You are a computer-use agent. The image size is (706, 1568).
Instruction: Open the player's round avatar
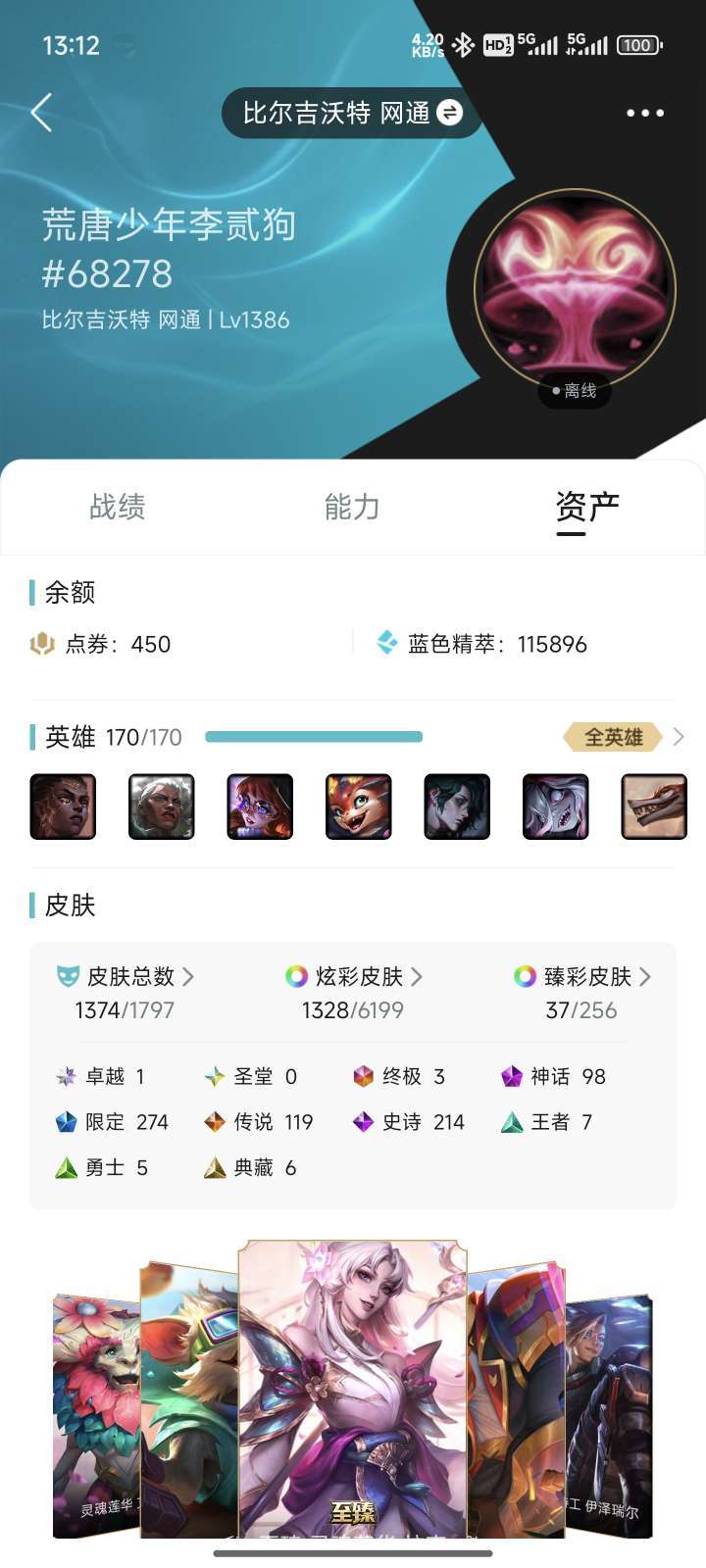pyautogui.click(x=575, y=290)
